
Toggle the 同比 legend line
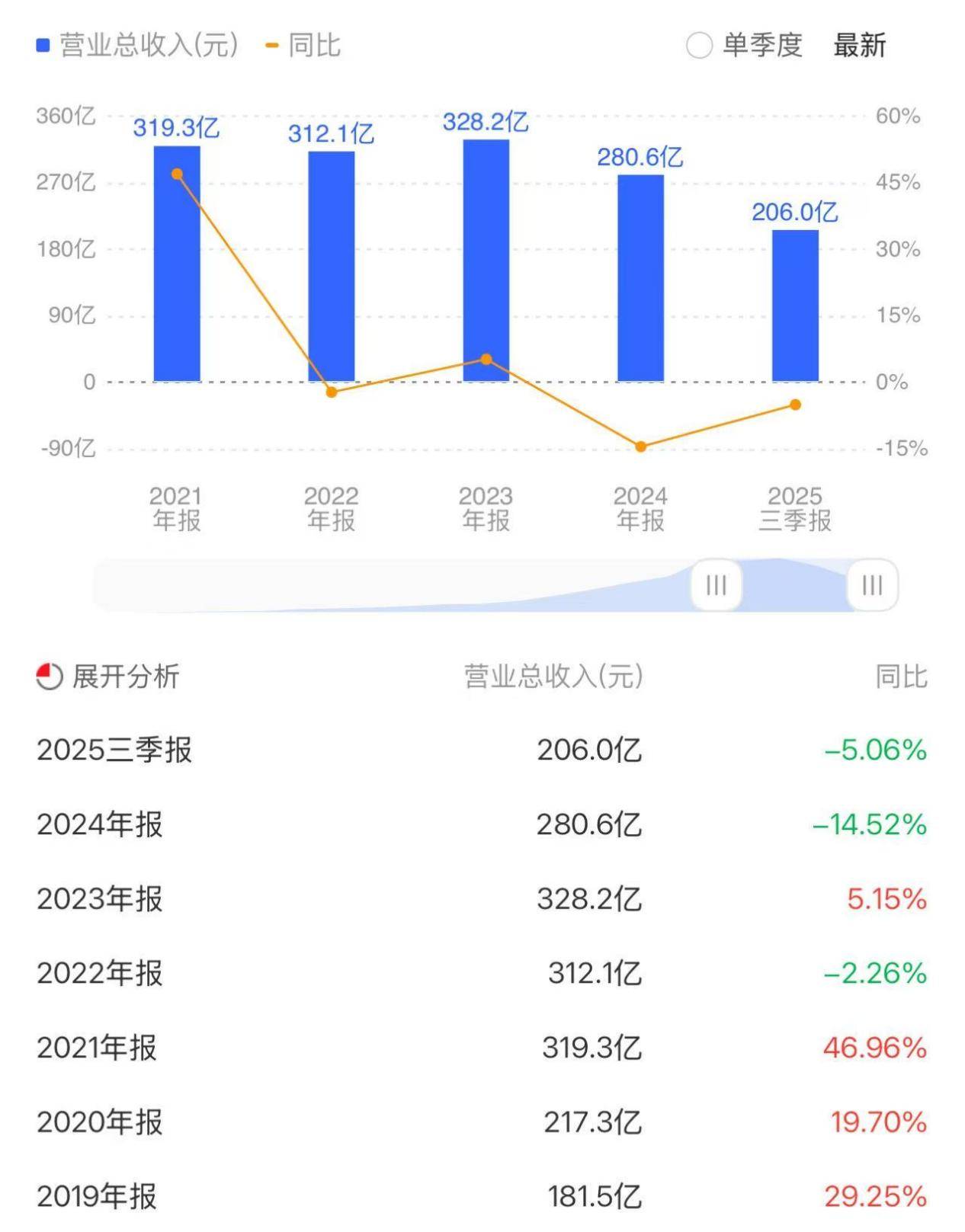[303, 46]
